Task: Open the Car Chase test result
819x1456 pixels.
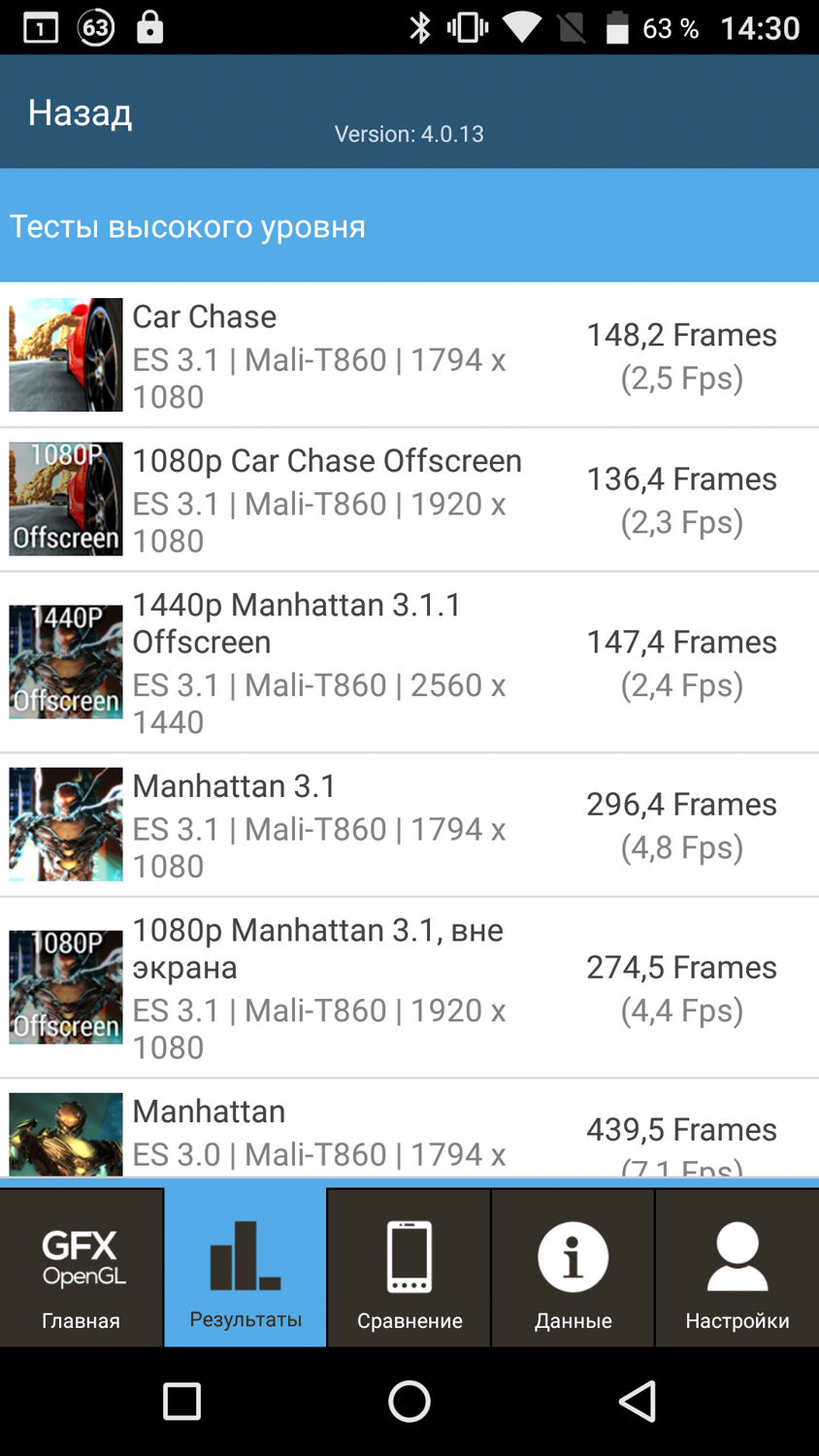Action: point(408,354)
